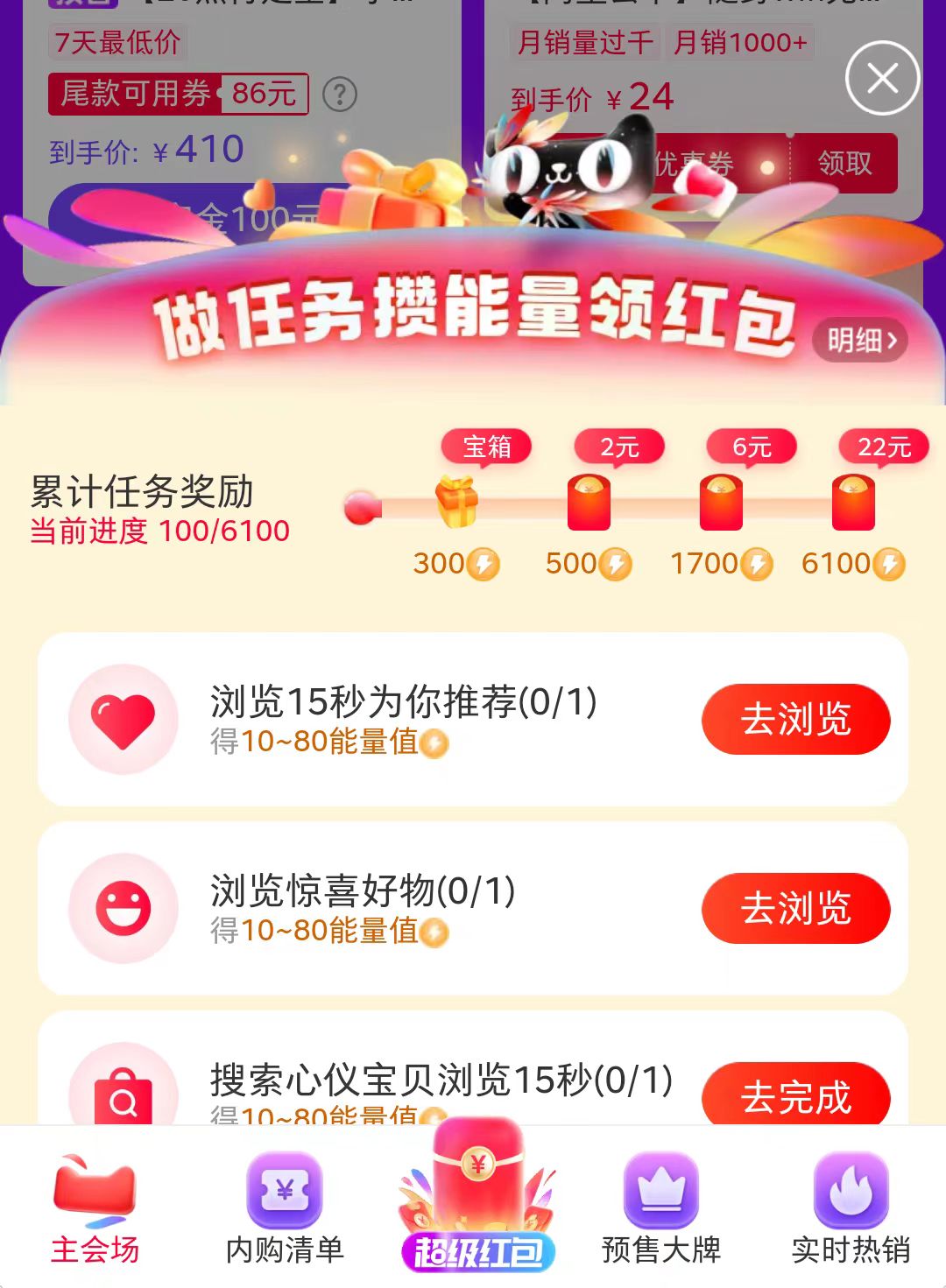The width and height of the screenshot is (946, 1288).
Task: Claim the coupon with 领取 button
Action: 844,165
